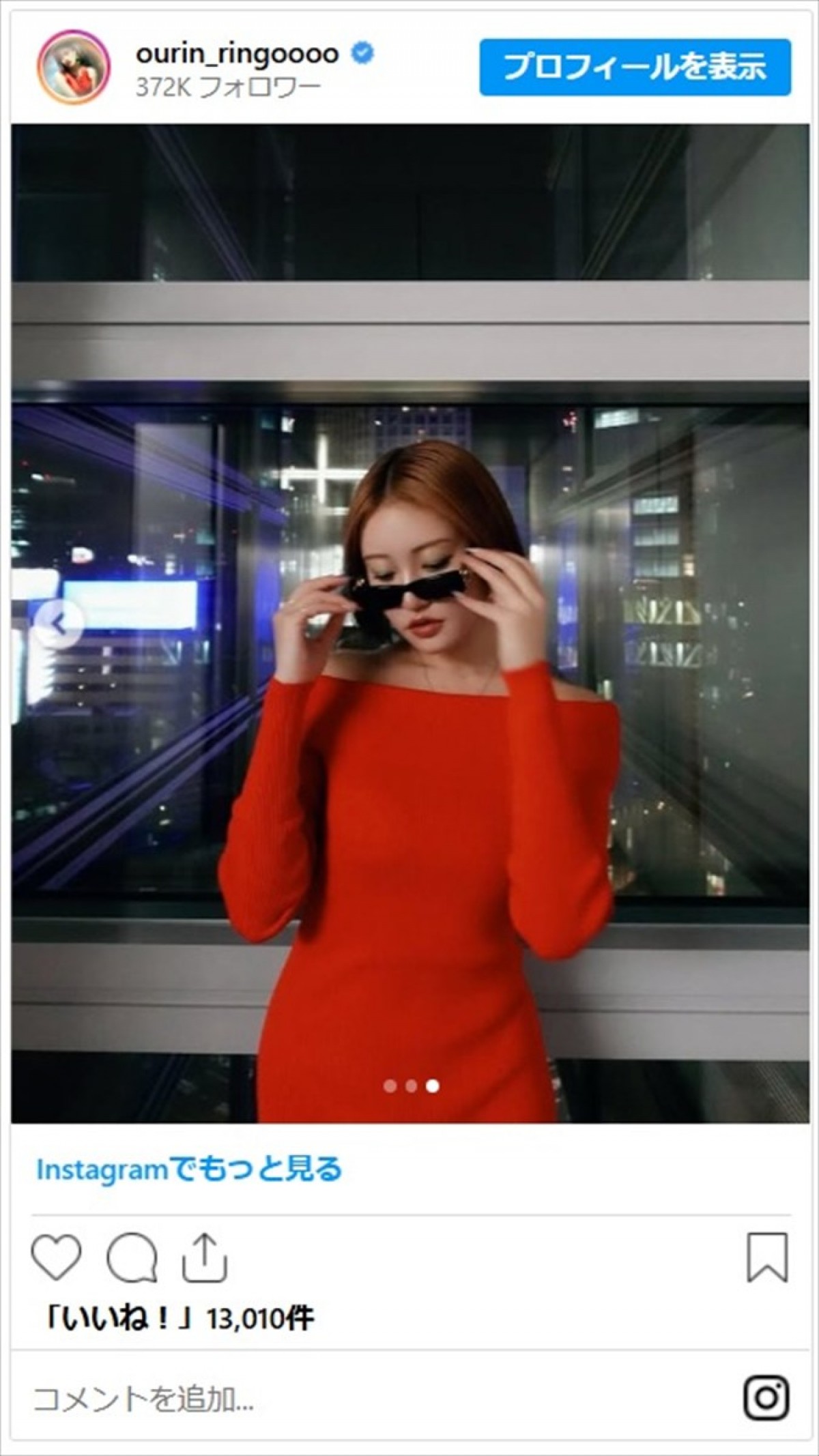Go to previous photo in carousel

tap(60, 622)
